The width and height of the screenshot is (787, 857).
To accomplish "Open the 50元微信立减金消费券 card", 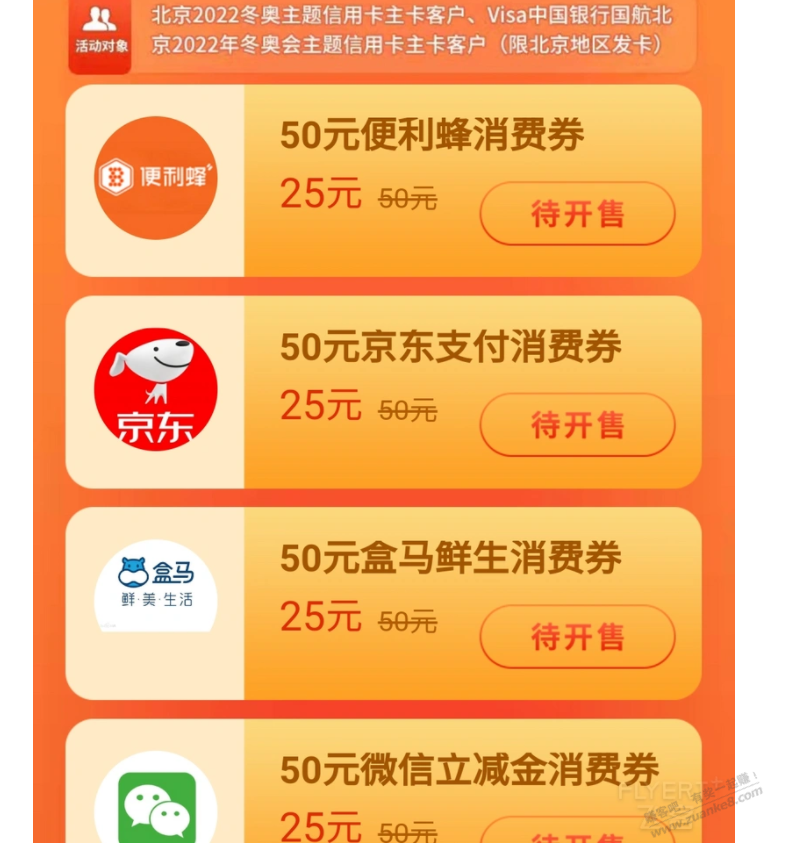I will (x=468, y=771).
